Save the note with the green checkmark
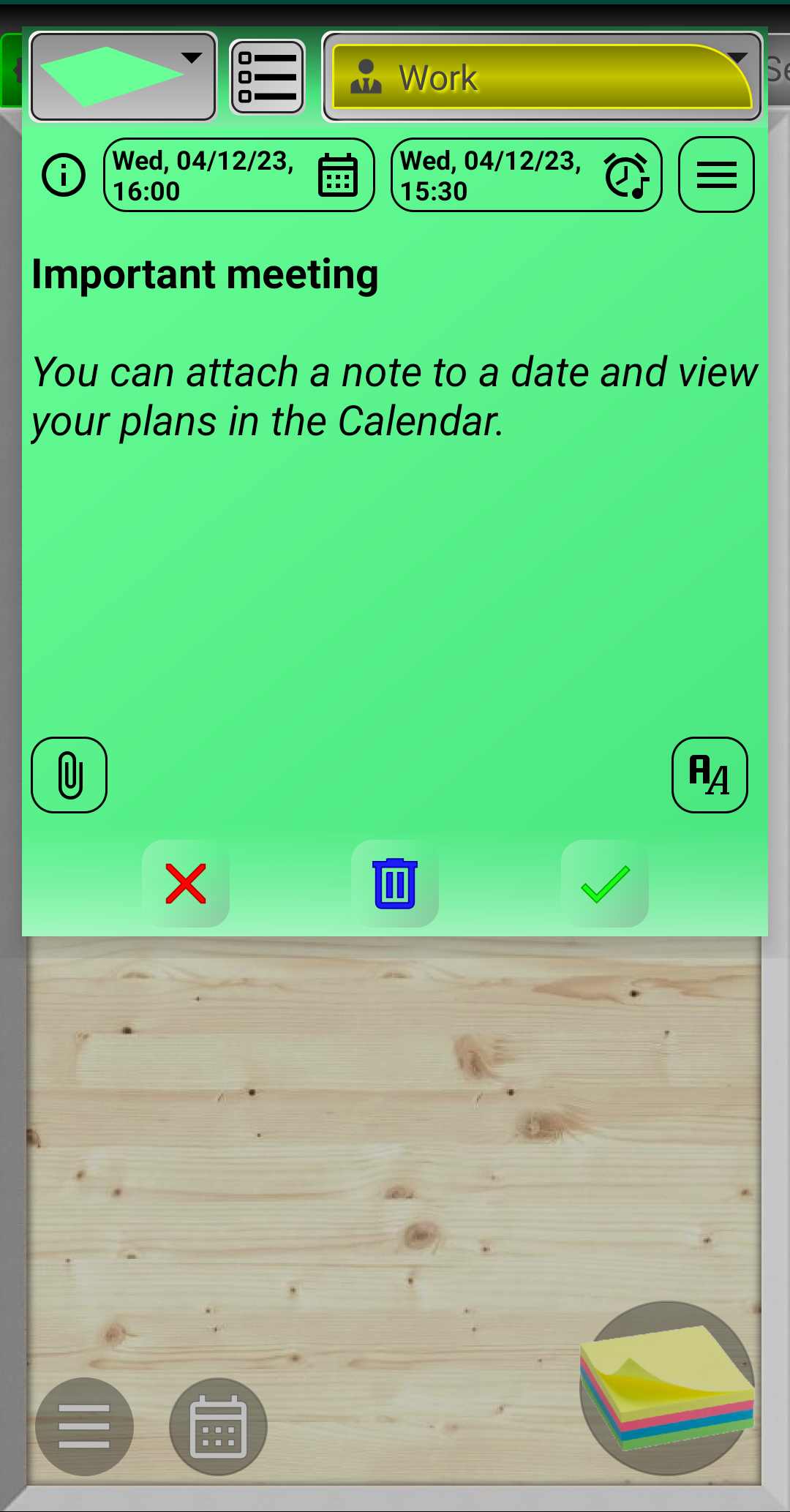 [605, 884]
